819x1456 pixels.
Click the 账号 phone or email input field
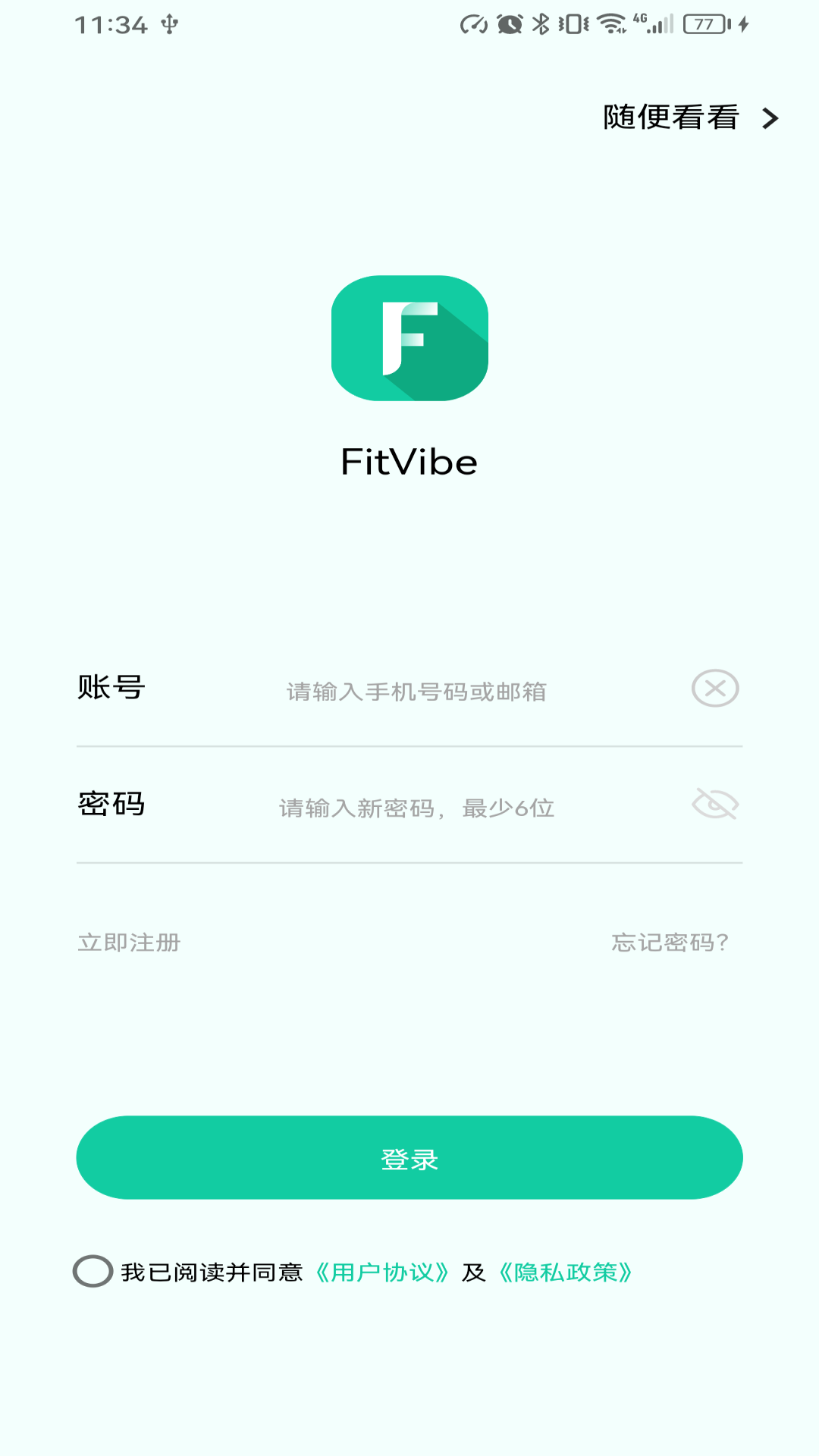click(417, 689)
